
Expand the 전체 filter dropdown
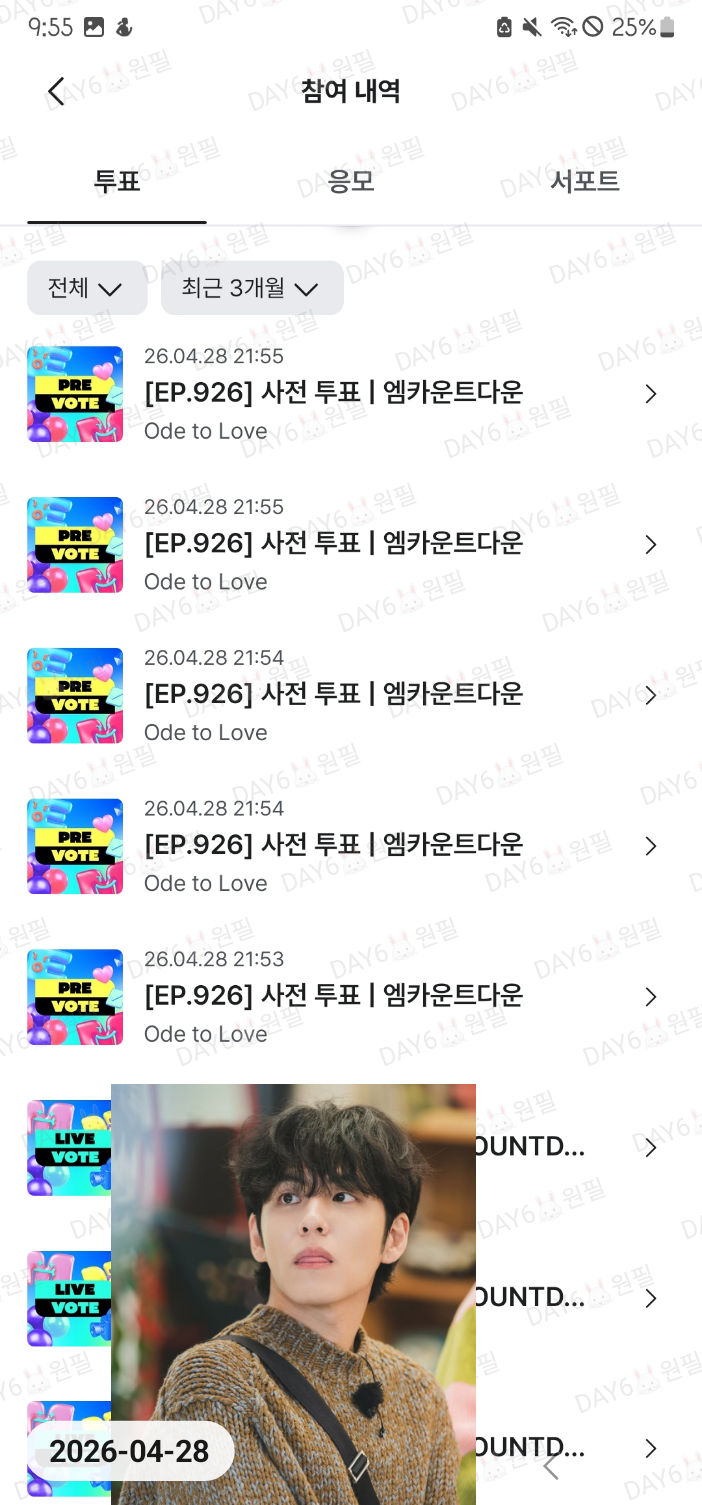tap(87, 288)
